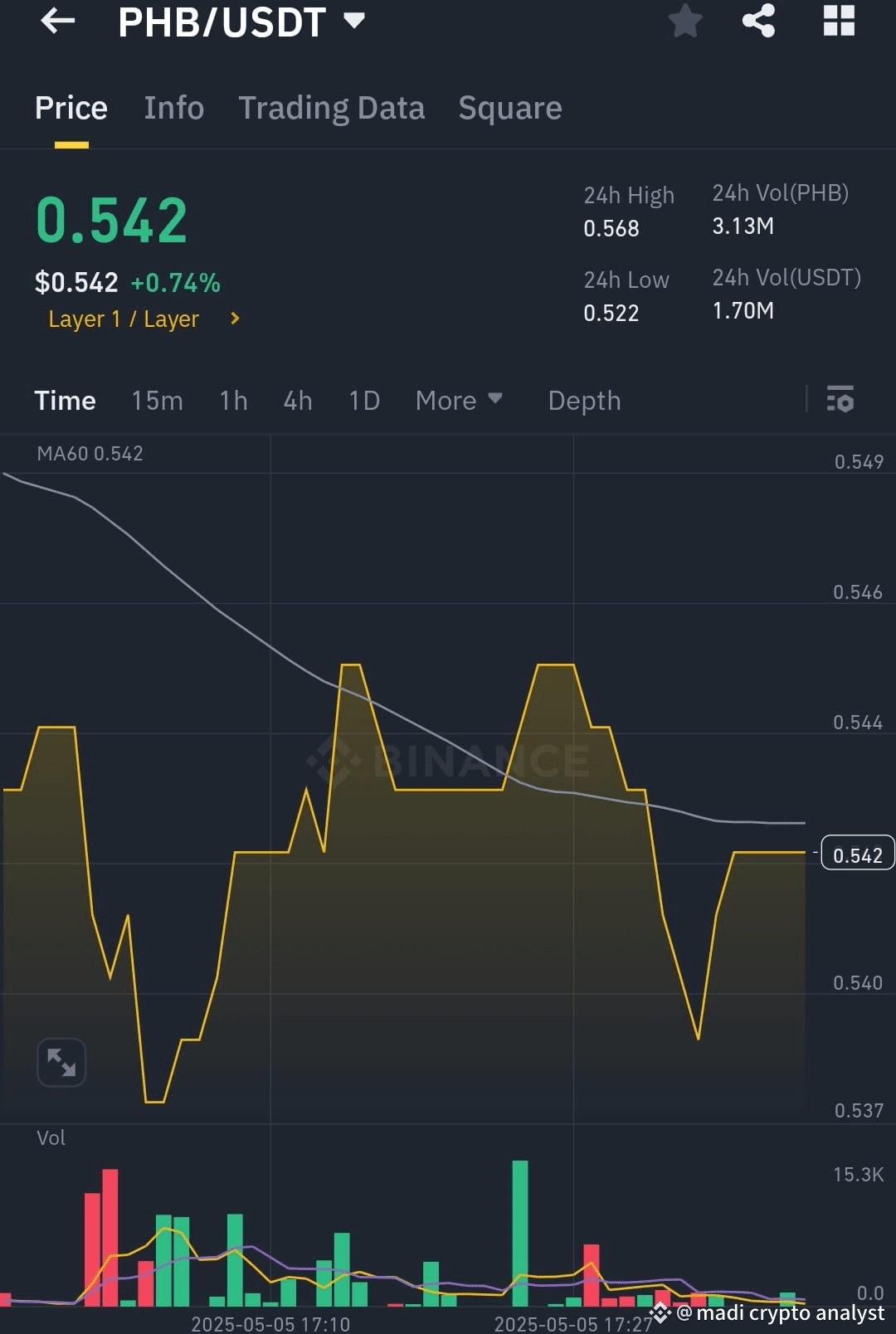Screen dimensions: 896x1334
Task: Enable the 1h candle timeframe
Action: (x=233, y=401)
